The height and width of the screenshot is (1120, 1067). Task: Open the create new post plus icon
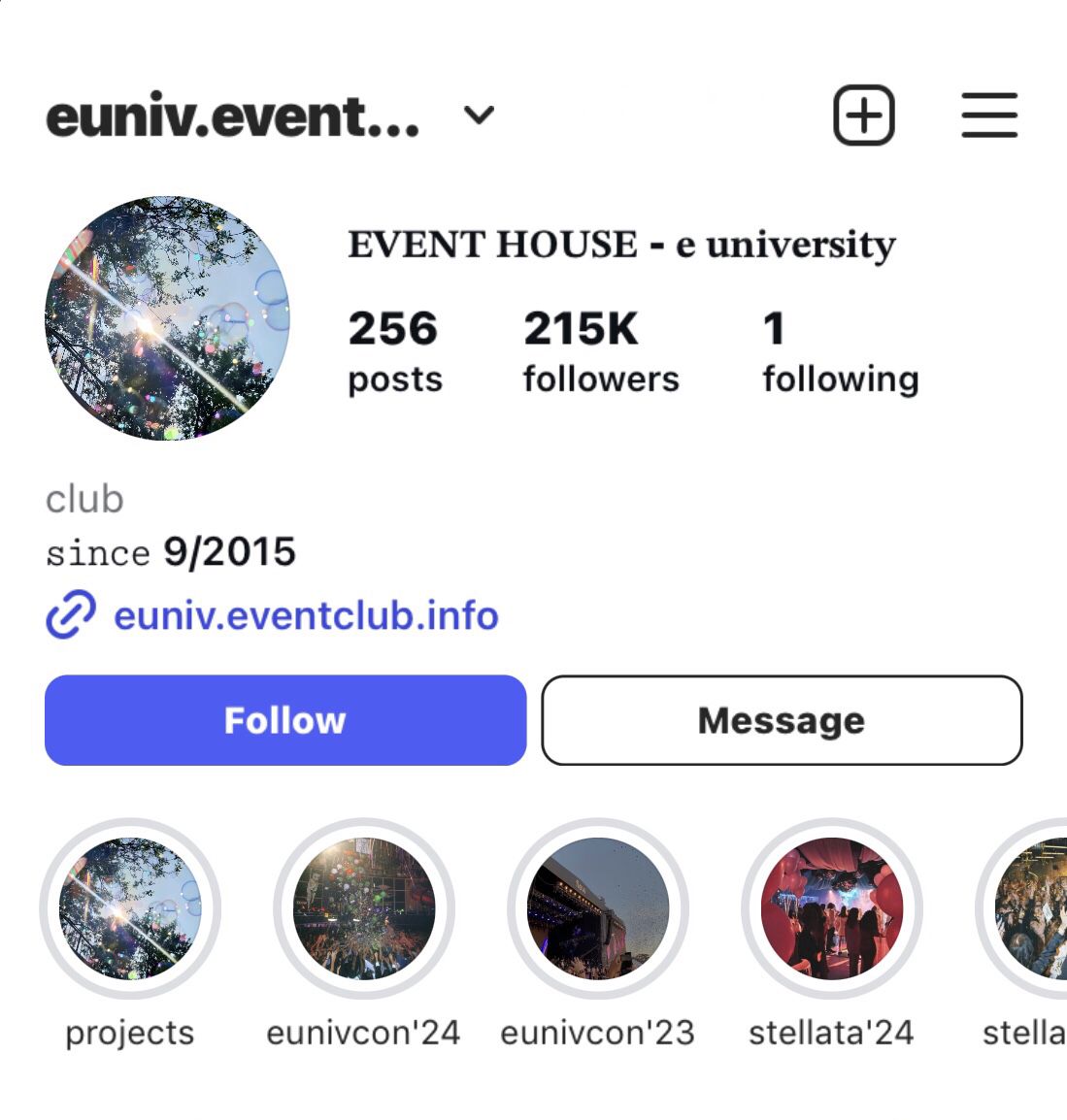tap(863, 115)
